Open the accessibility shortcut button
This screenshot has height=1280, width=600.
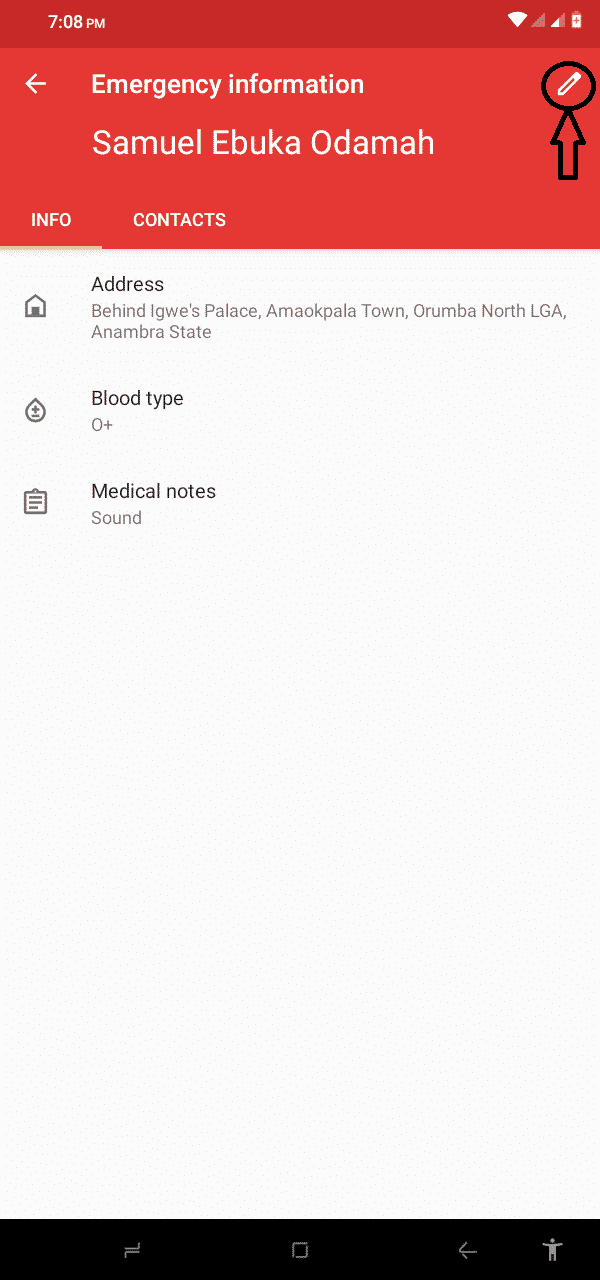[x=552, y=1249]
